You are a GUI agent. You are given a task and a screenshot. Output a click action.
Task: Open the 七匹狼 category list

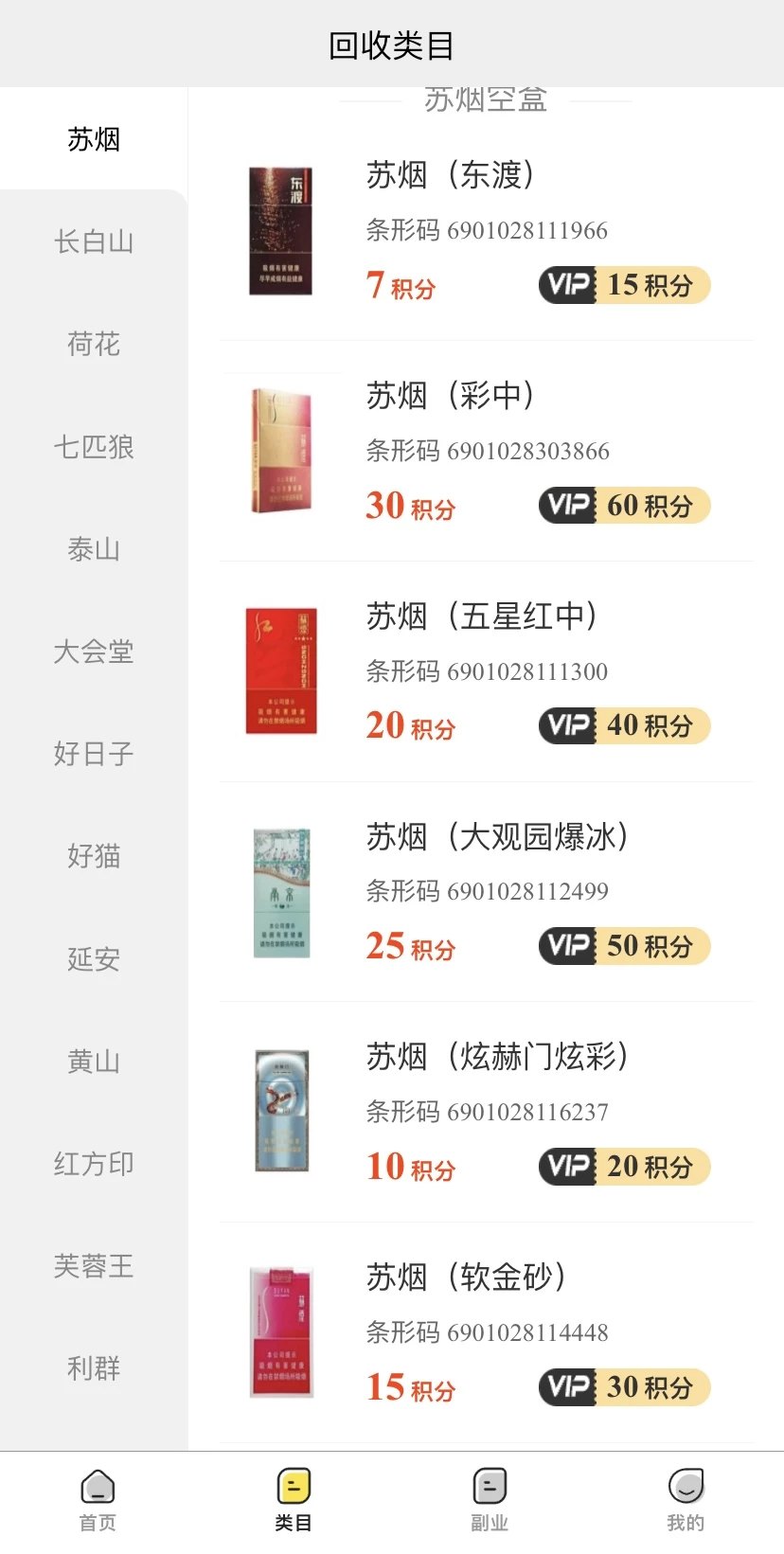(94, 446)
